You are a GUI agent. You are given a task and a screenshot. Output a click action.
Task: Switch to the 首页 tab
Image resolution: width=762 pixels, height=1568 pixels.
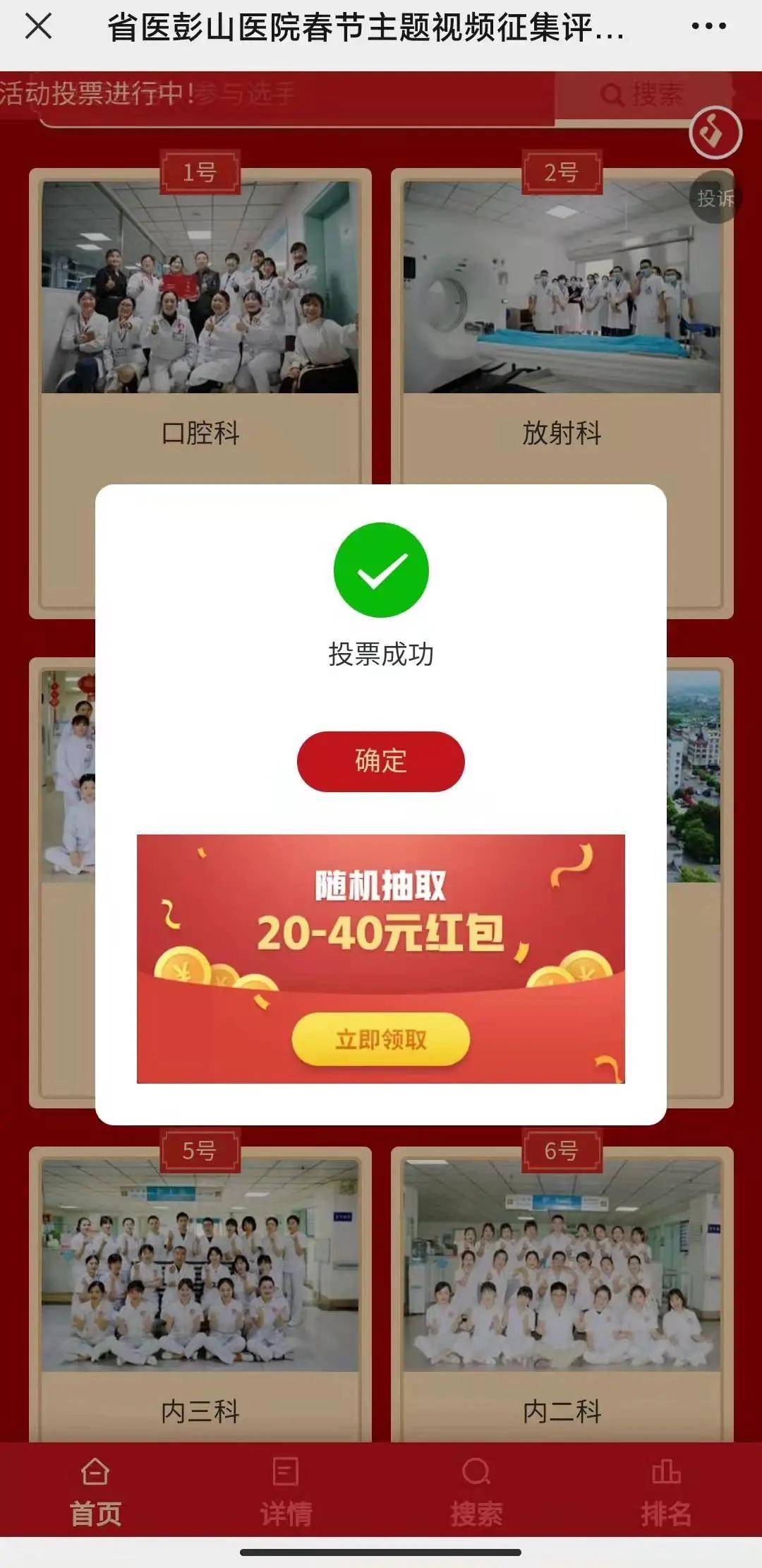[x=95, y=1492]
